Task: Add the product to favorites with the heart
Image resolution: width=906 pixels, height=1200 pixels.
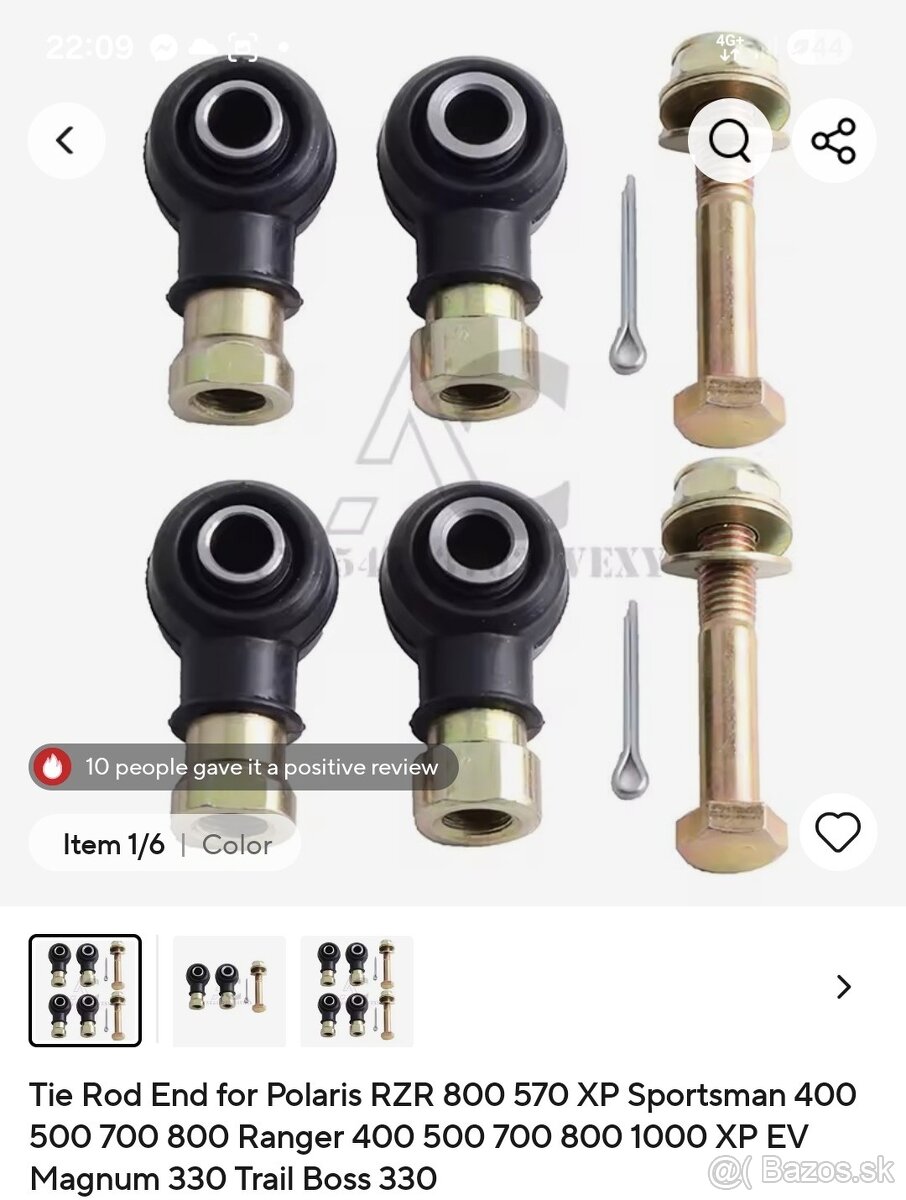Action: (x=838, y=832)
